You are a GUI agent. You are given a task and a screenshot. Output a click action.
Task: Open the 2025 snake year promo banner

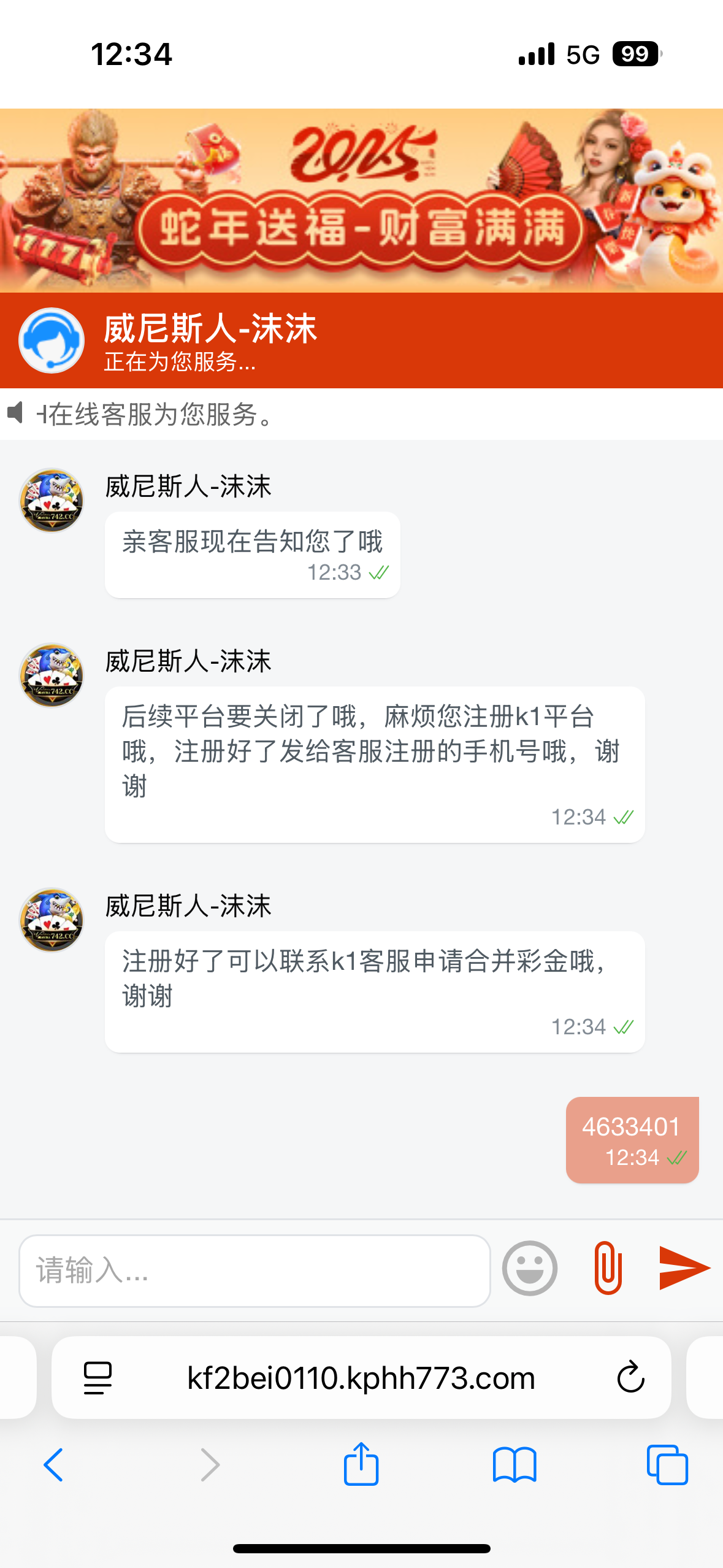361,201
